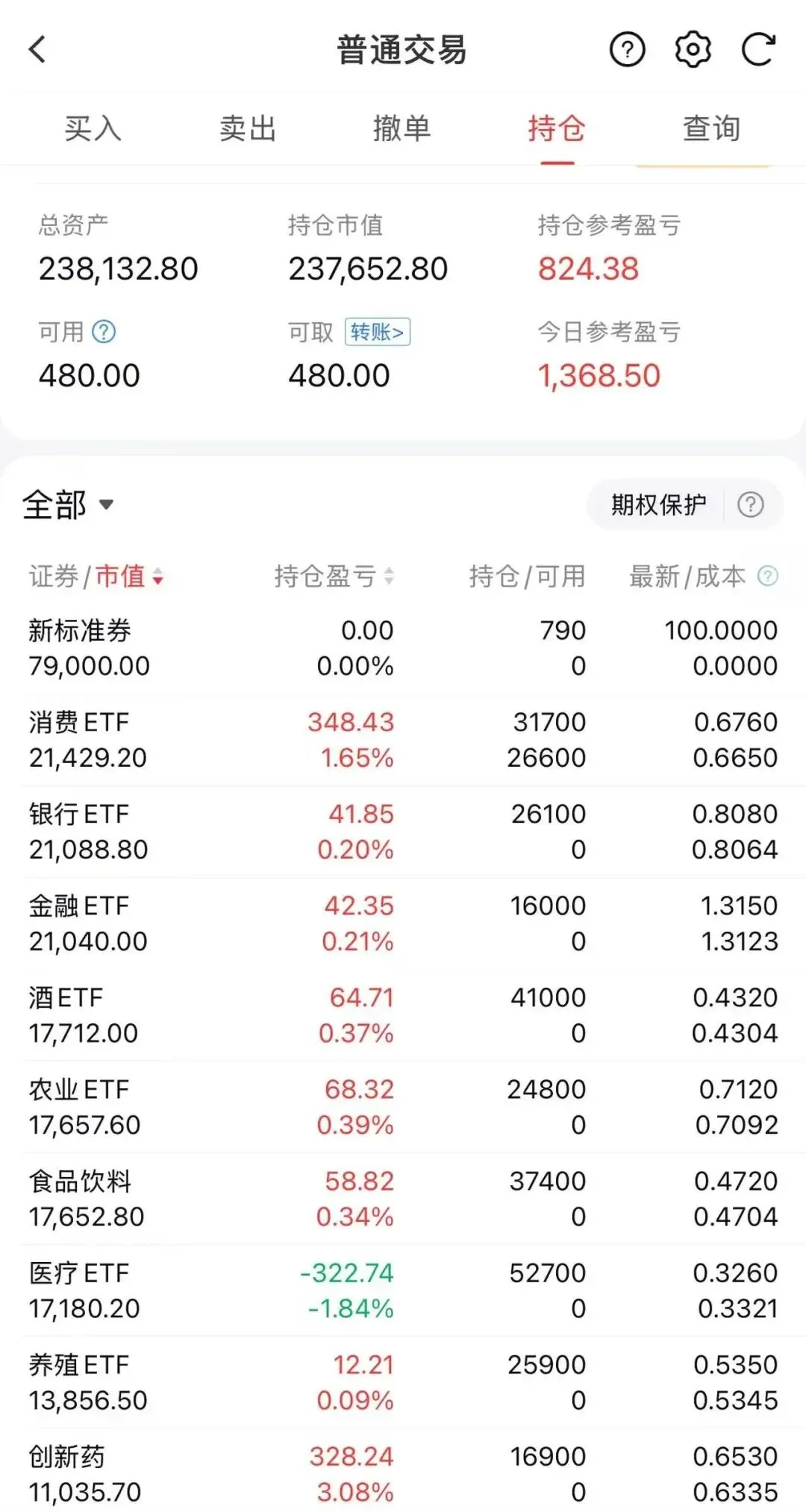806x1512 pixels.
Task: Expand the 全部 filter dropdown
Action: click(68, 505)
